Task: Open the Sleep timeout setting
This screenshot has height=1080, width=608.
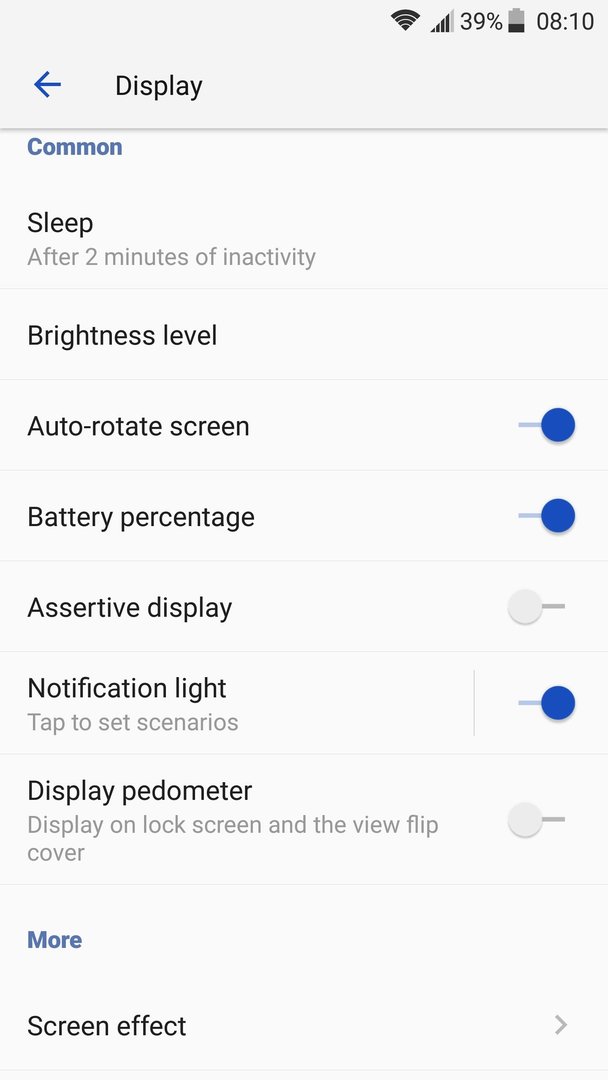Action: tap(304, 238)
